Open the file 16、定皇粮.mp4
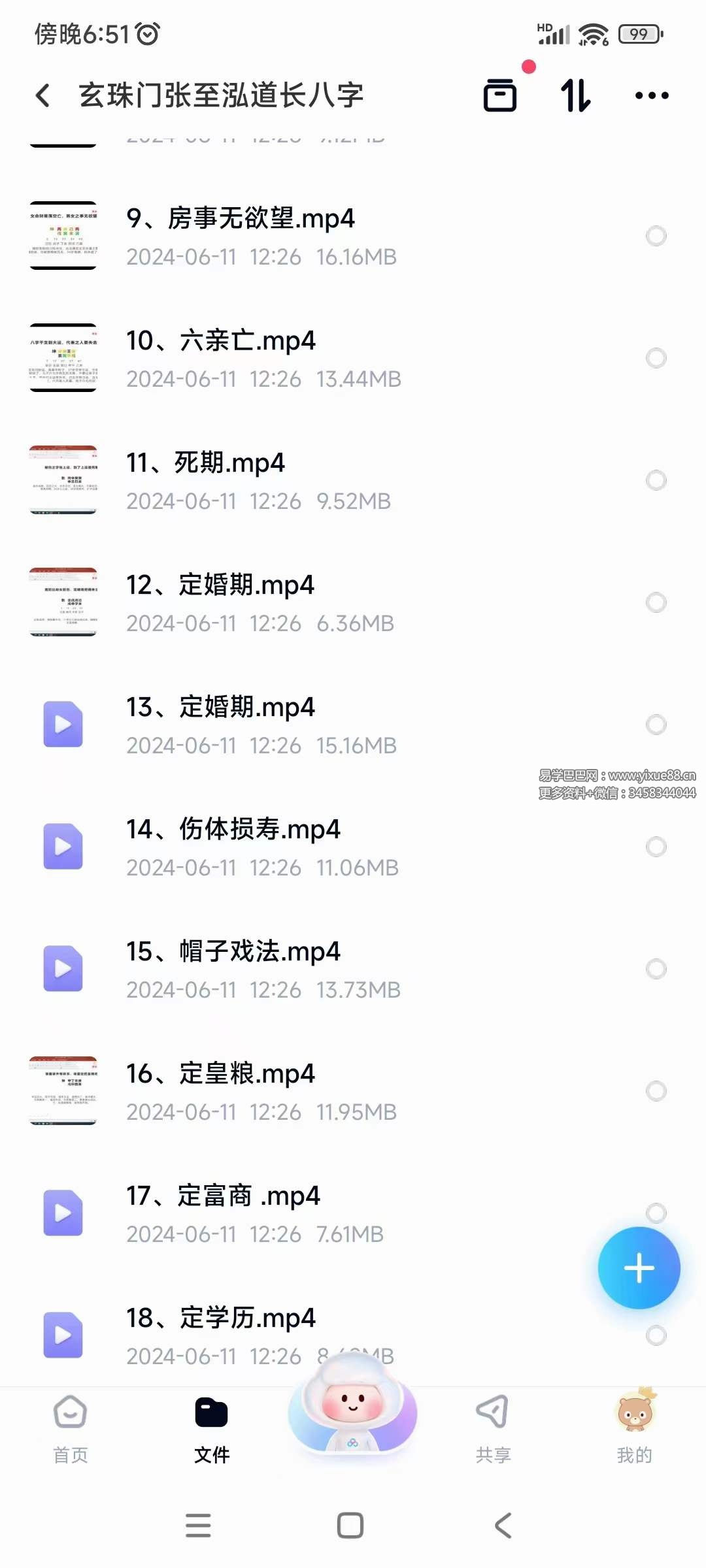 coord(221,1073)
